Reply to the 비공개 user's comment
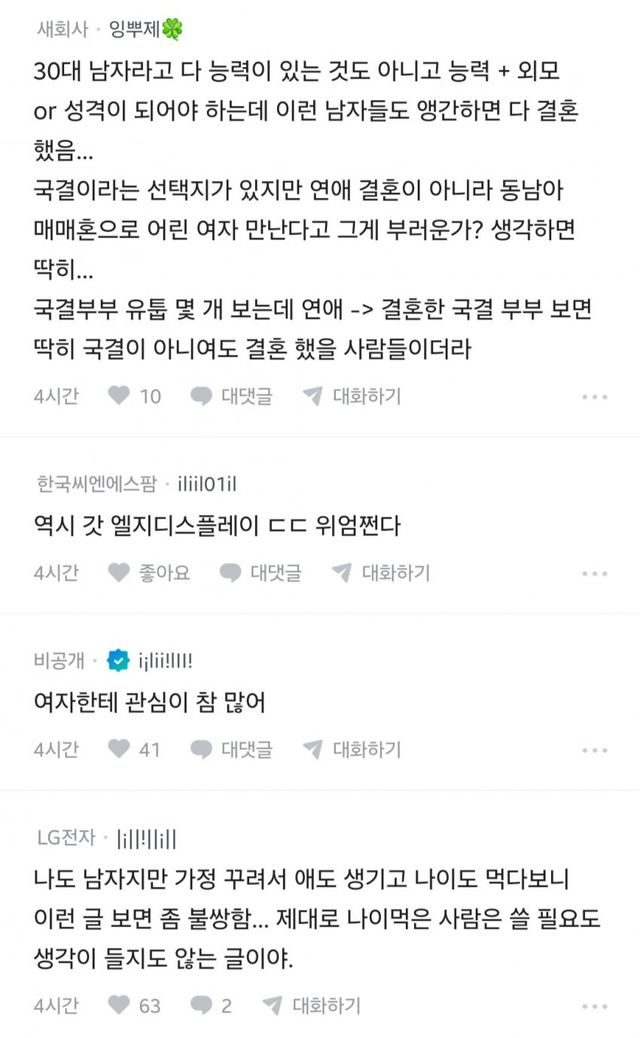640x1038 pixels. (x=232, y=749)
